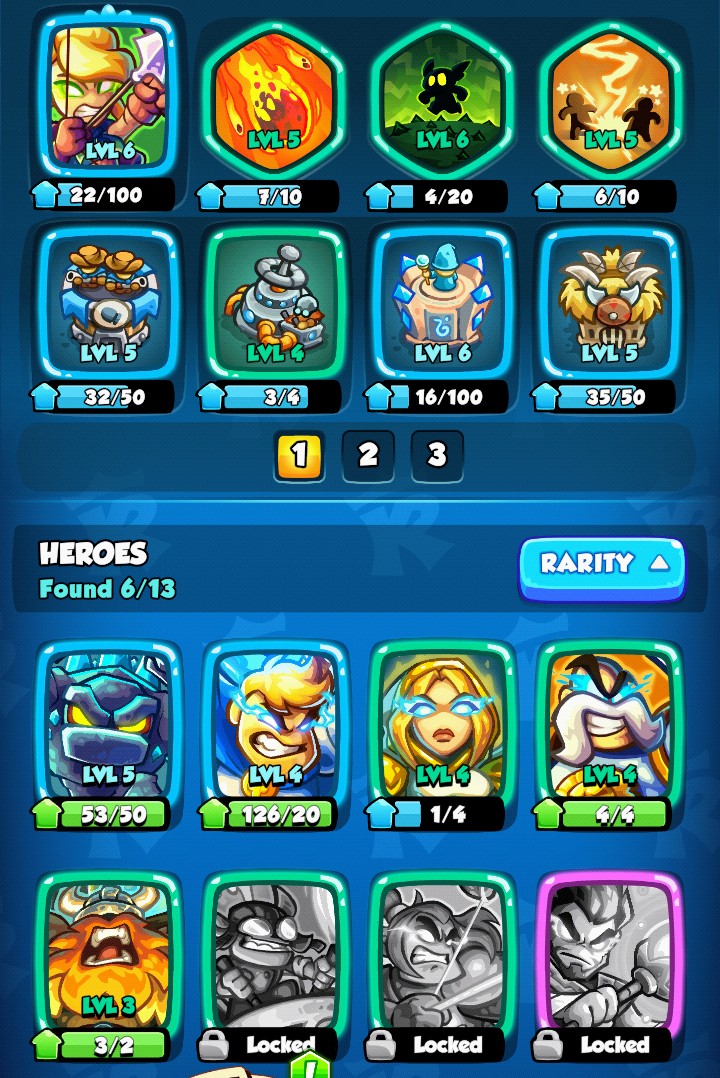Switch to deck page 3
This screenshot has width=720, height=1078.
[436, 456]
